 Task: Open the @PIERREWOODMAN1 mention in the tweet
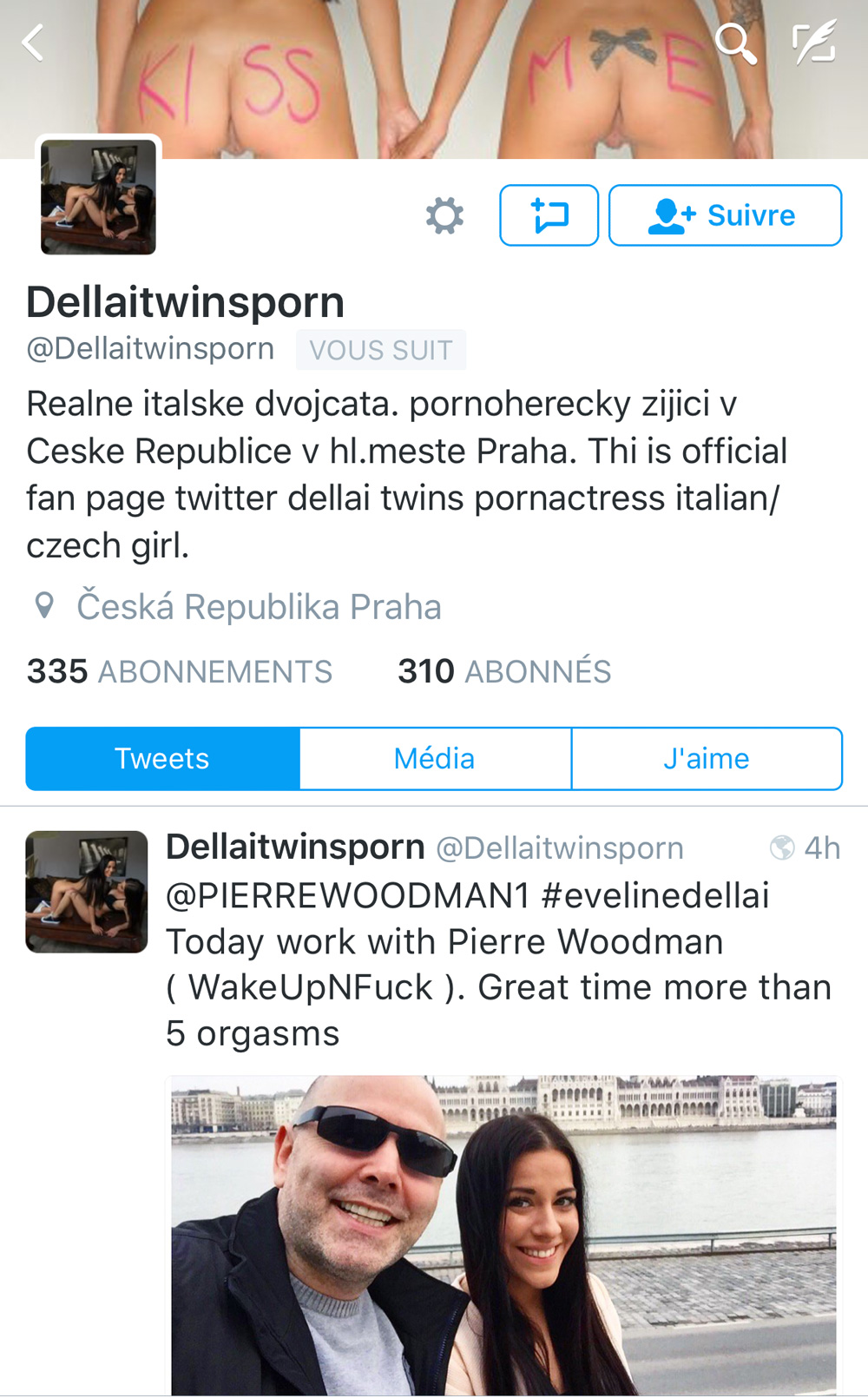[347, 895]
